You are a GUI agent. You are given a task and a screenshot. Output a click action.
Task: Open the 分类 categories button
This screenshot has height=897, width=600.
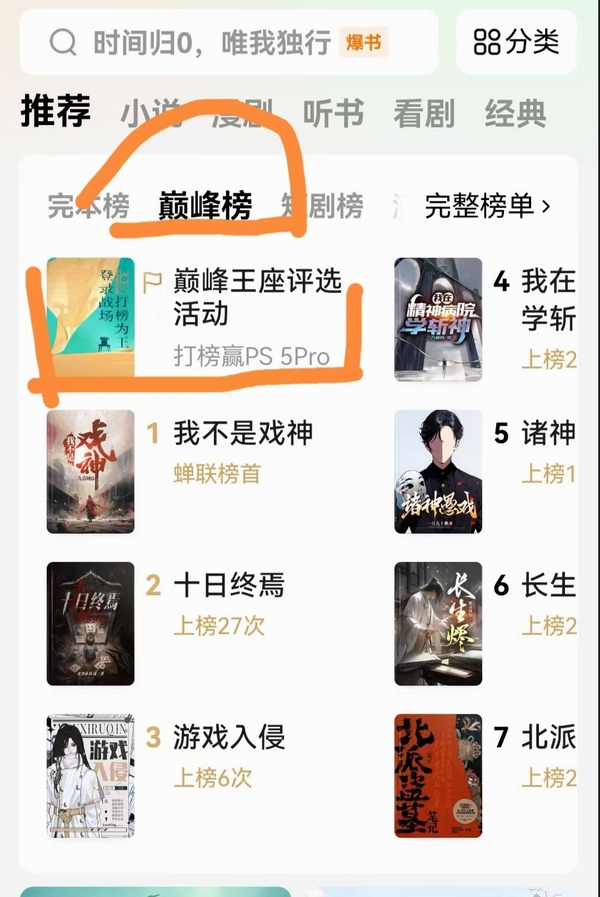click(x=517, y=42)
